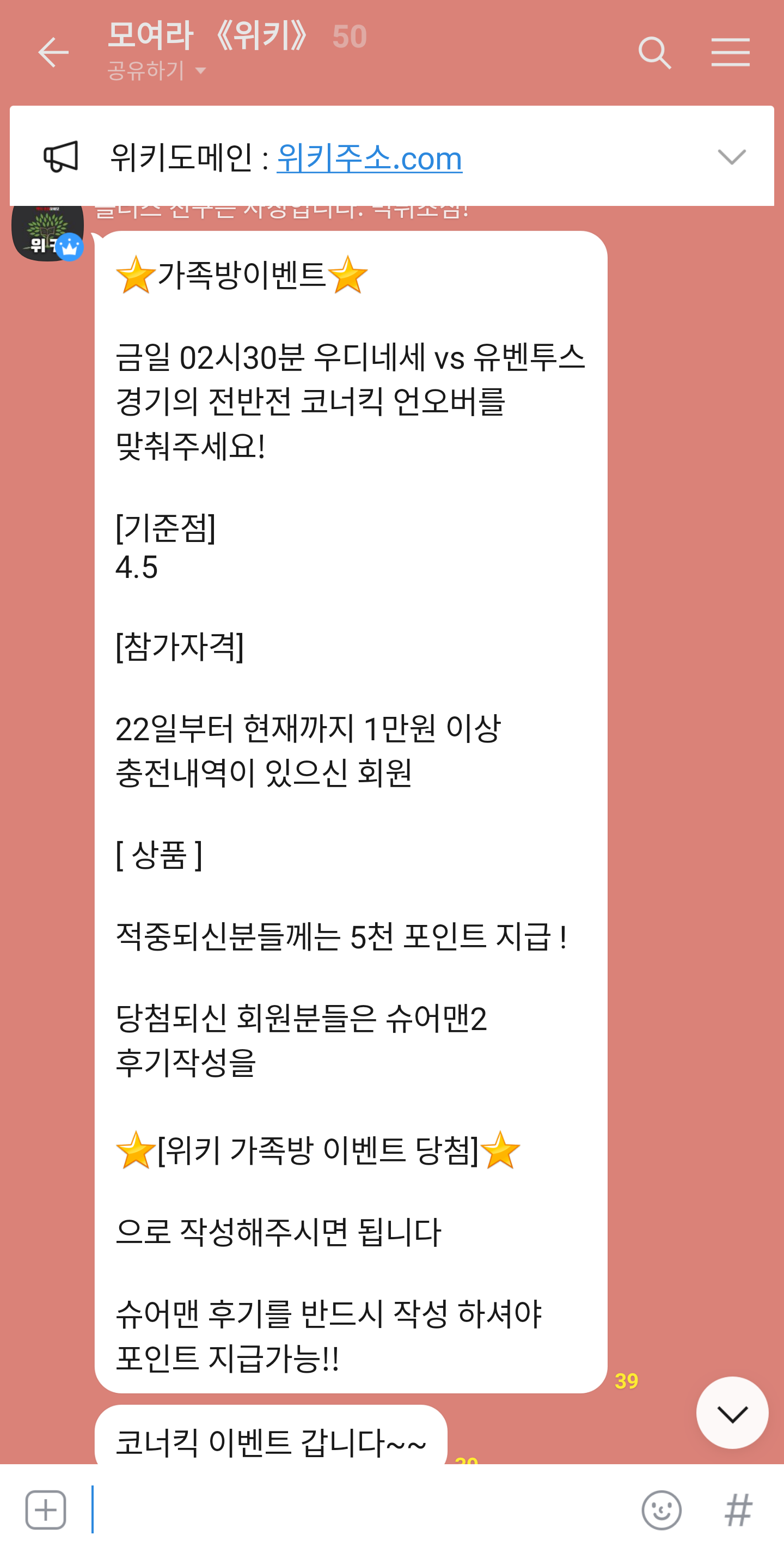Tap the hashtag search icon
The width and height of the screenshot is (784, 1553).
738,1509
